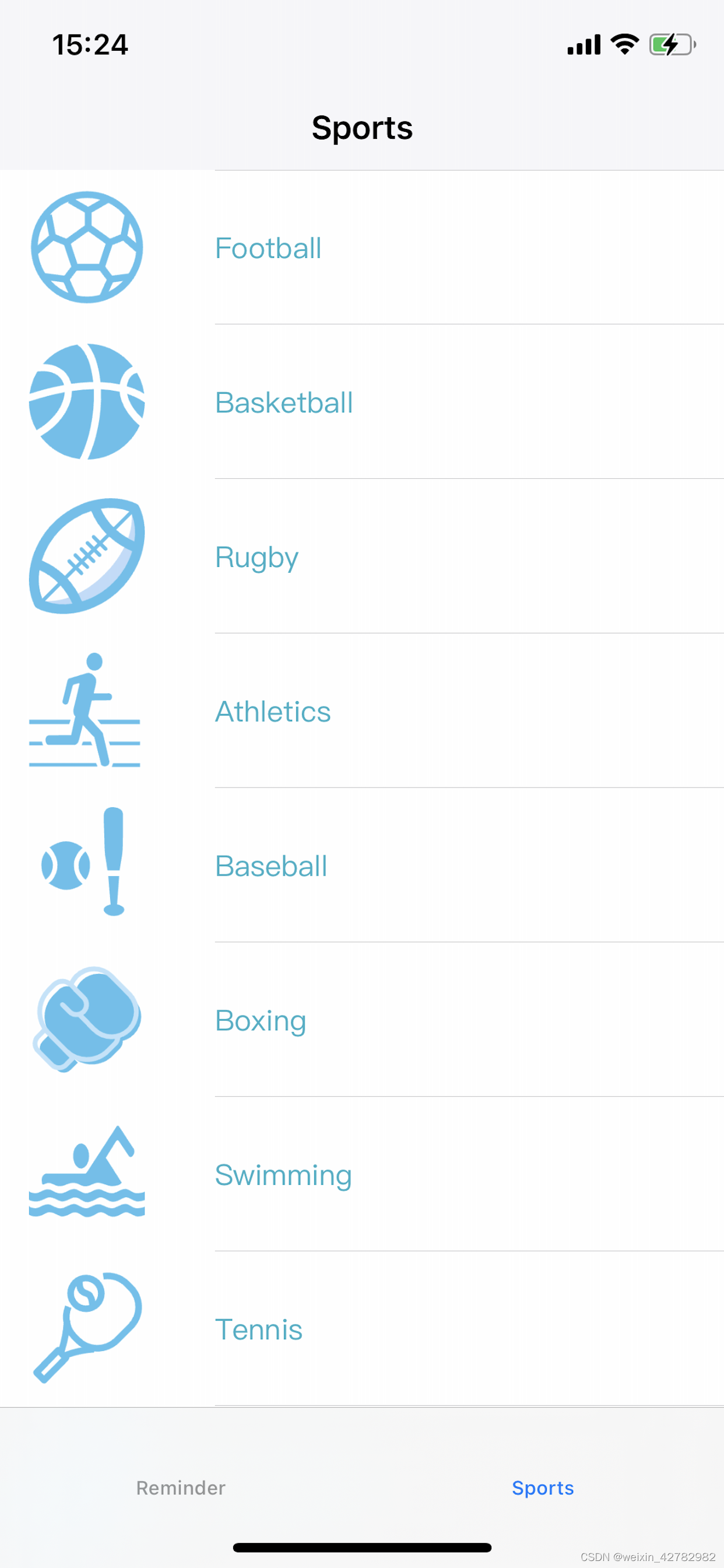
Task: Open the Basketball entry
Action: click(284, 402)
